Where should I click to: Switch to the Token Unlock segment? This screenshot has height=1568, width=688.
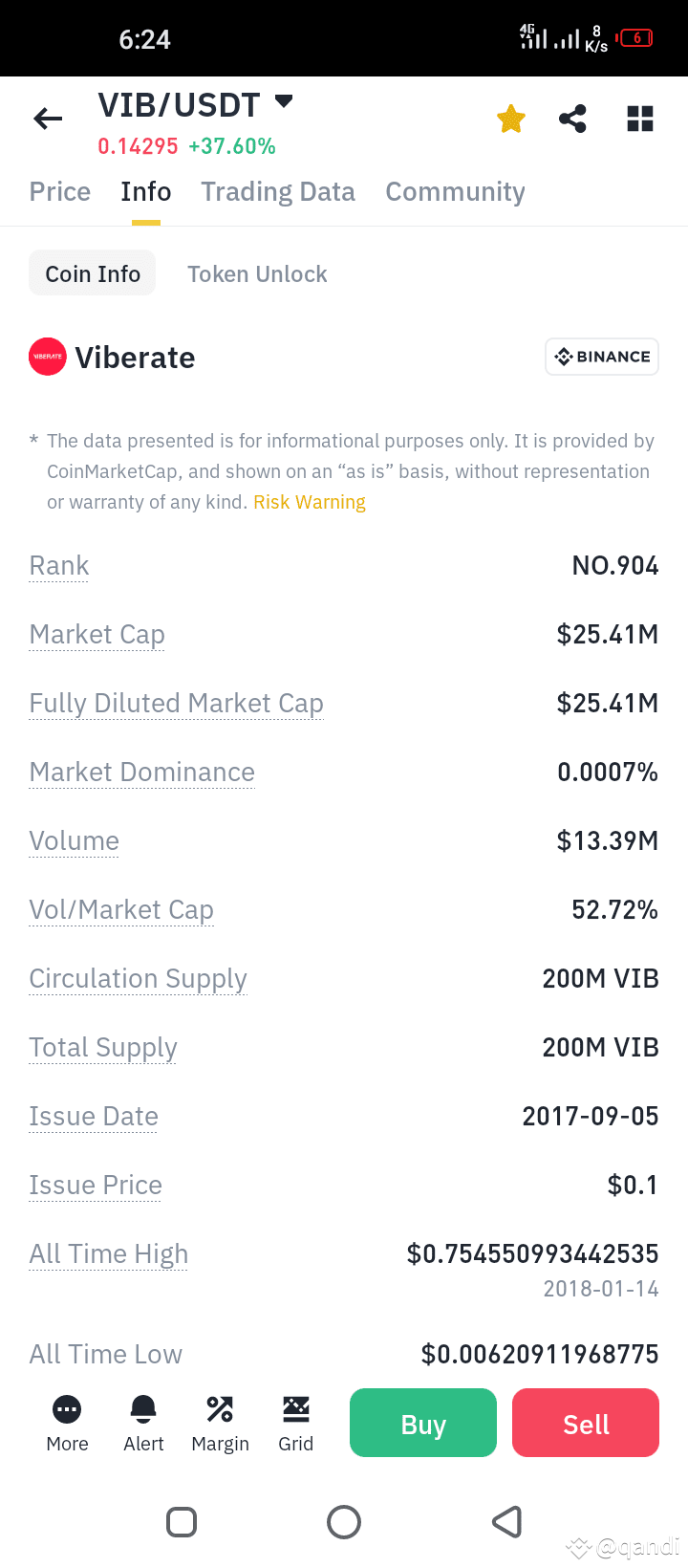(257, 273)
